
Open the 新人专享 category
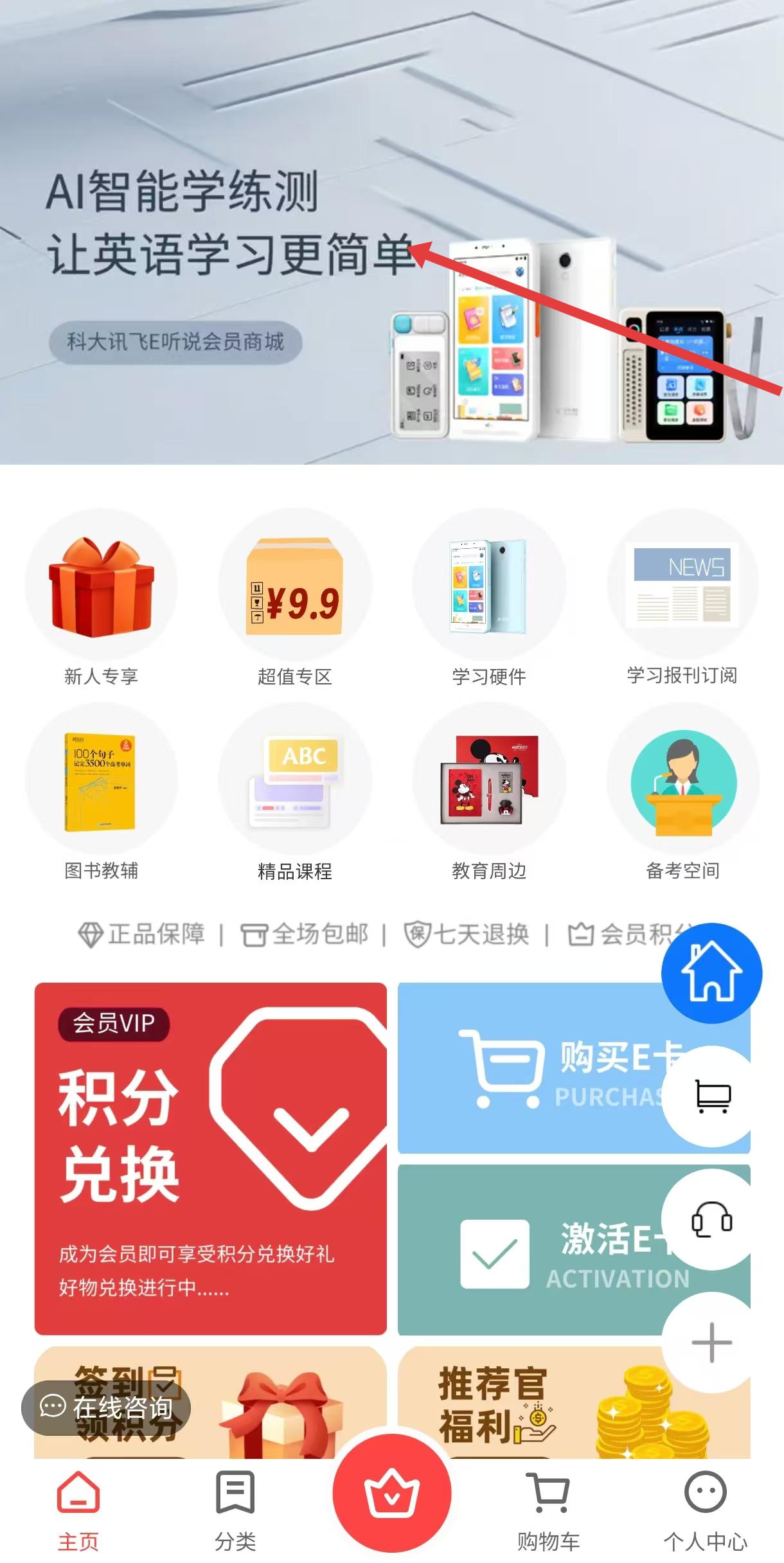pos(101,598)
